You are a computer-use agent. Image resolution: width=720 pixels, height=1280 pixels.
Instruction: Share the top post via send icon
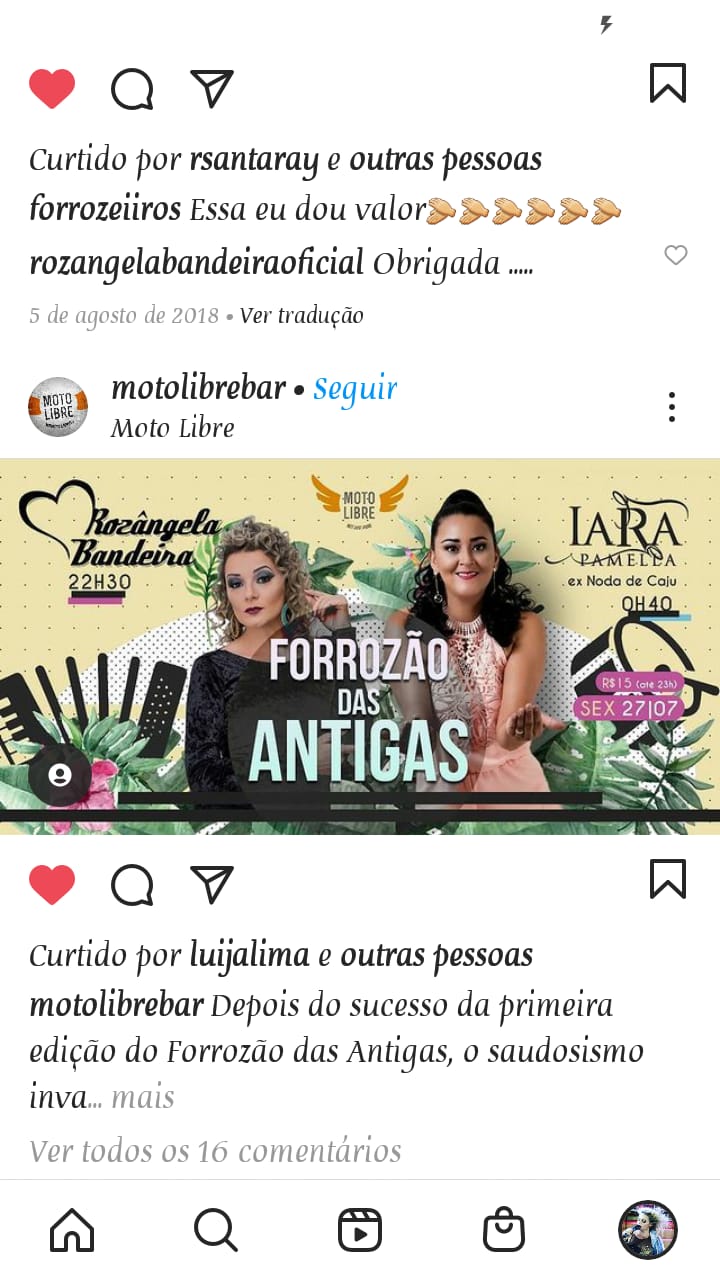click(212, 88)
